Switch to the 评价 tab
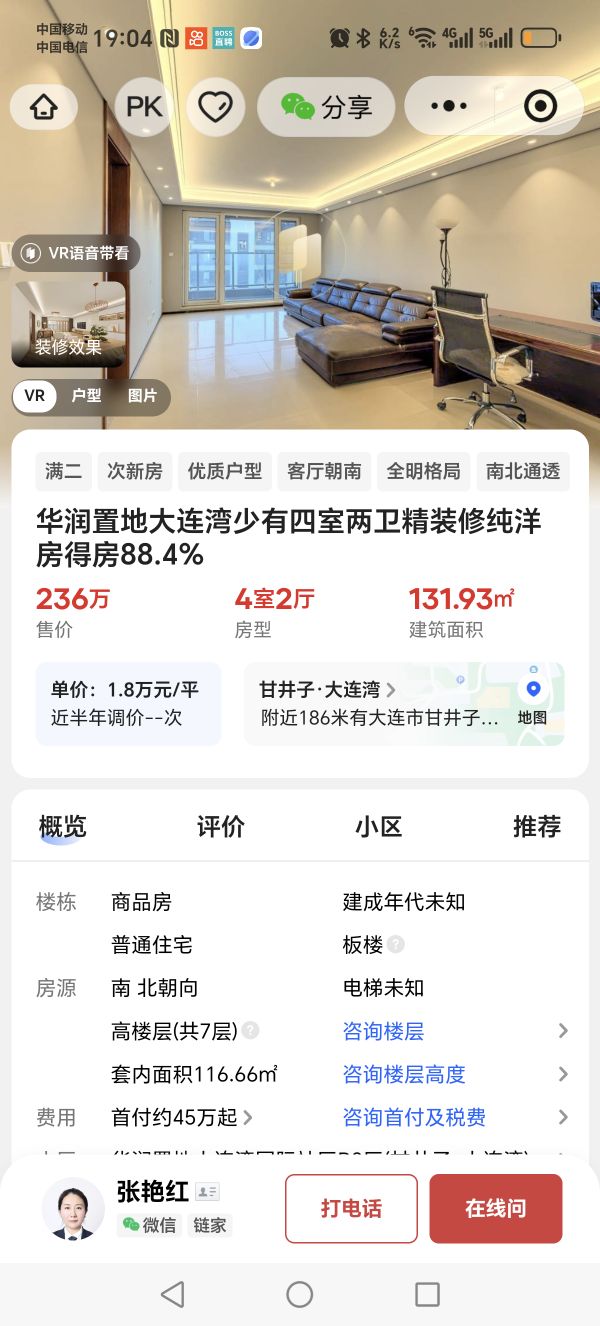 [x=220, y=827]
